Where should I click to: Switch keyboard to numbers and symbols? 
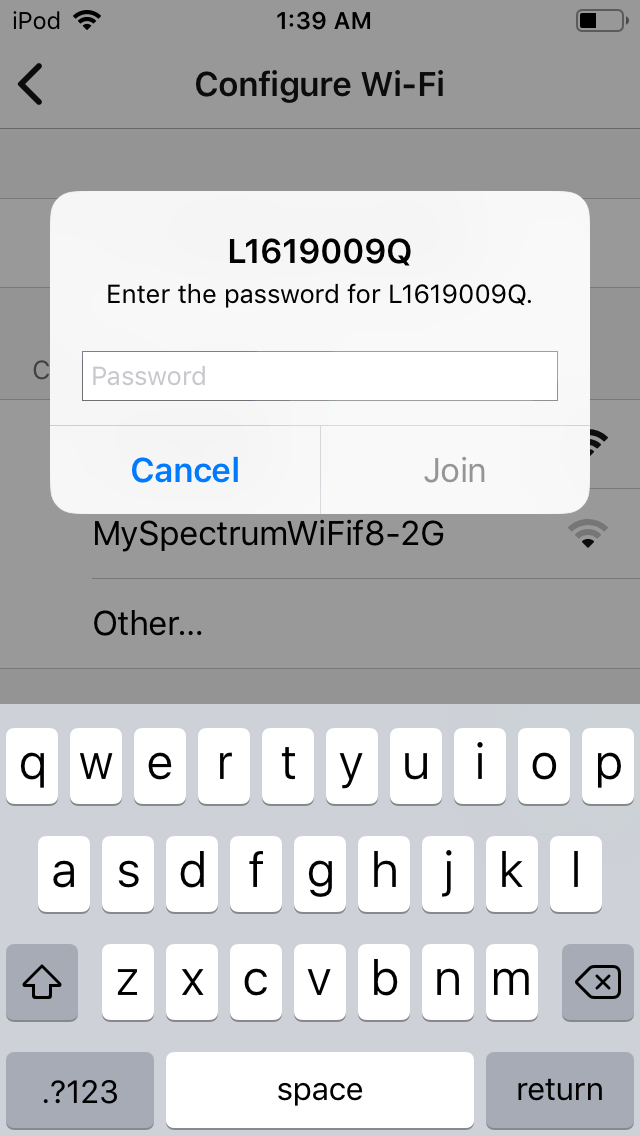[80, 1090]
